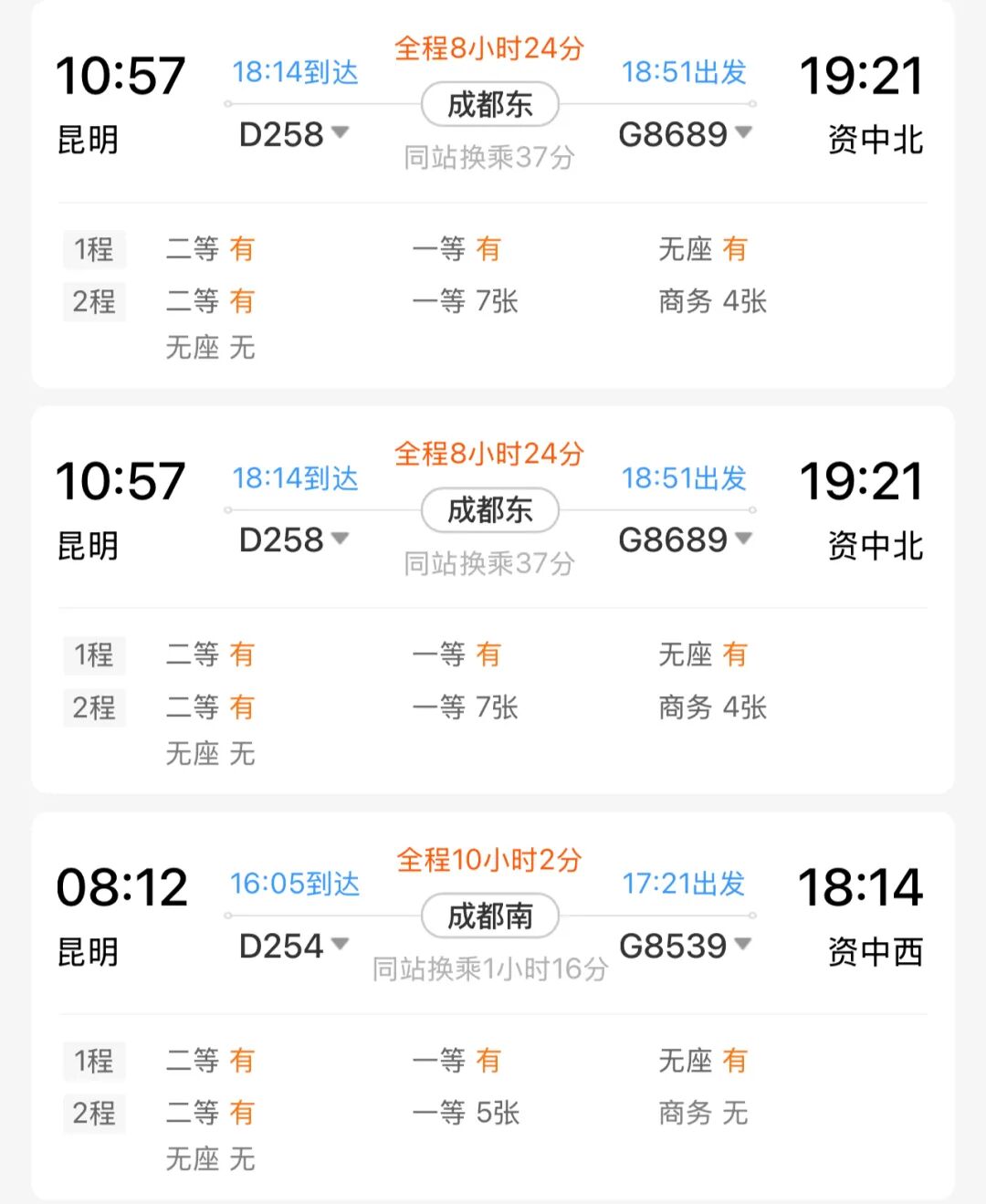Viewport: 986px width, 1204px height.
Task: Select the 10:57 departure time of first itinerary
Action: point(121,77)
